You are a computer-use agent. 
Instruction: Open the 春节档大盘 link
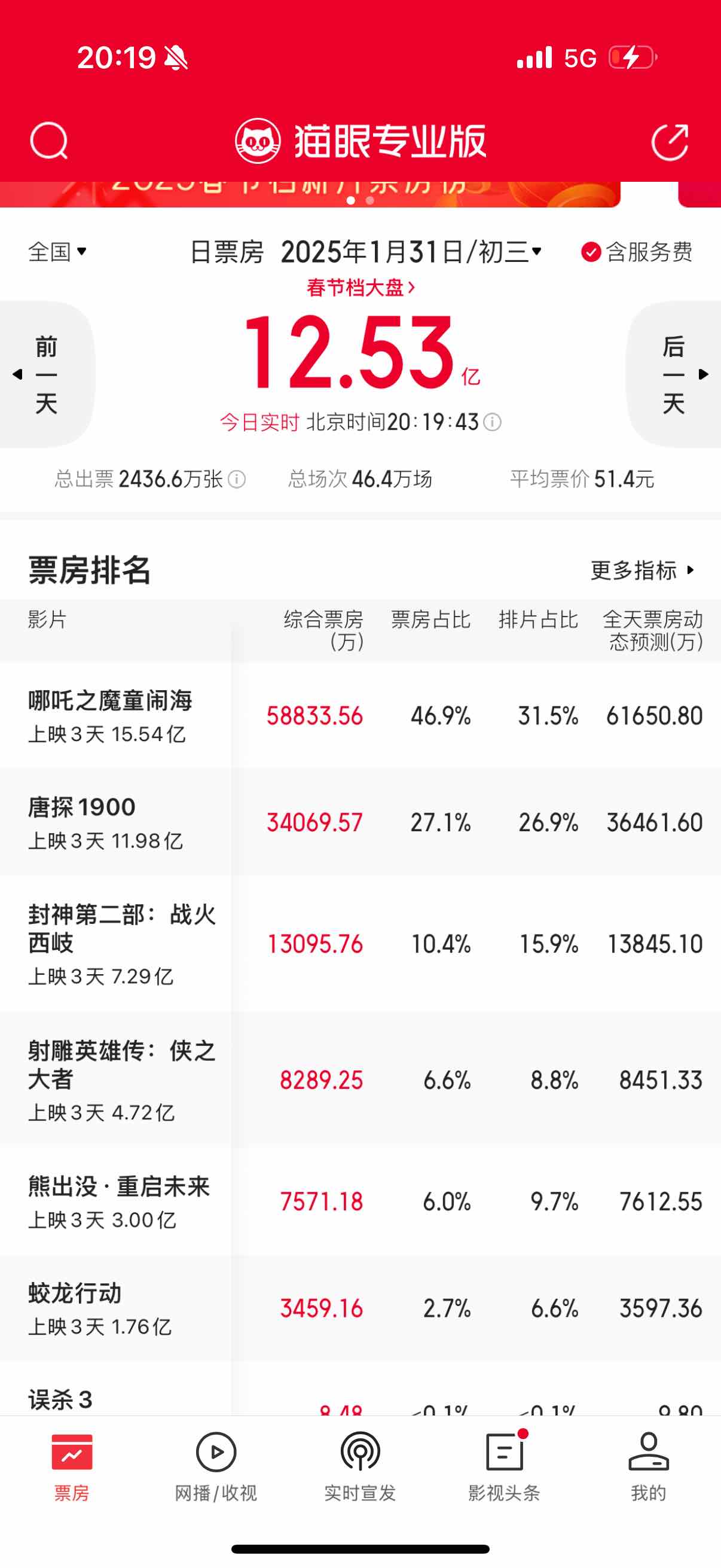[x=361, y=287]
